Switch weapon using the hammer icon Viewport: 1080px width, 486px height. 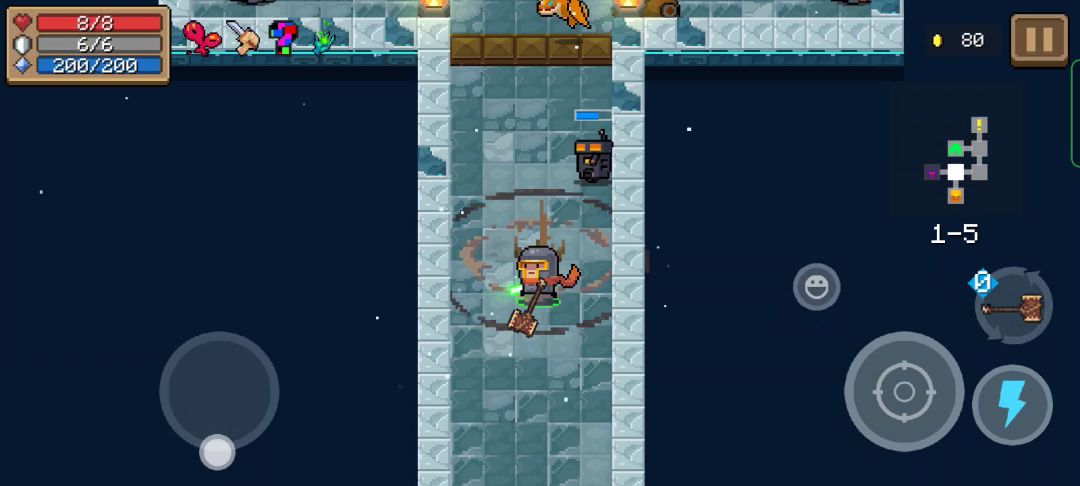click(1014, 306)
